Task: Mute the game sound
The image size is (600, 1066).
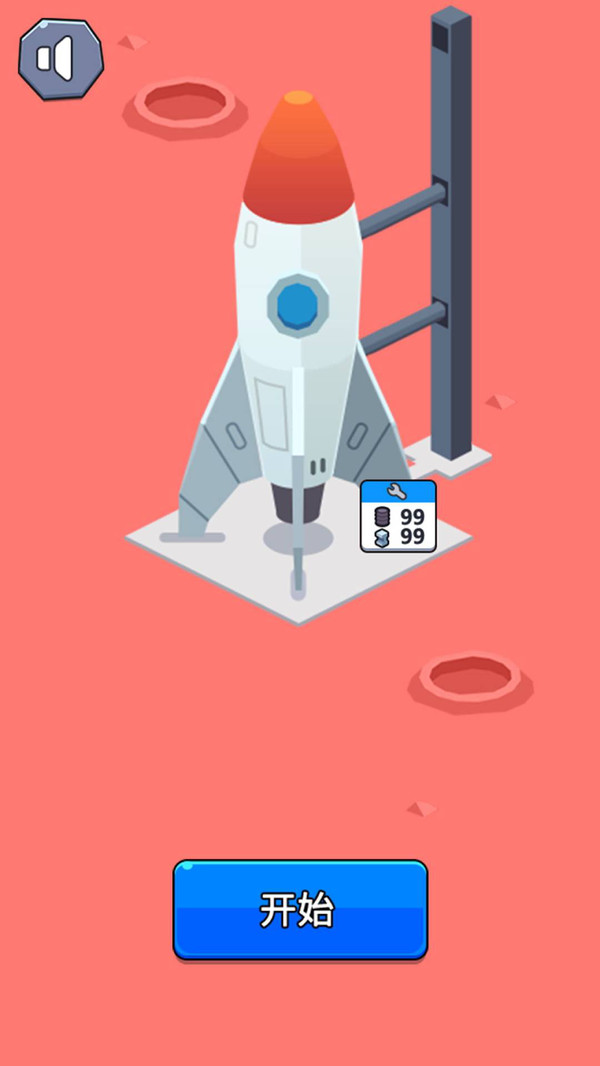Action: click(x=60, y=58)
